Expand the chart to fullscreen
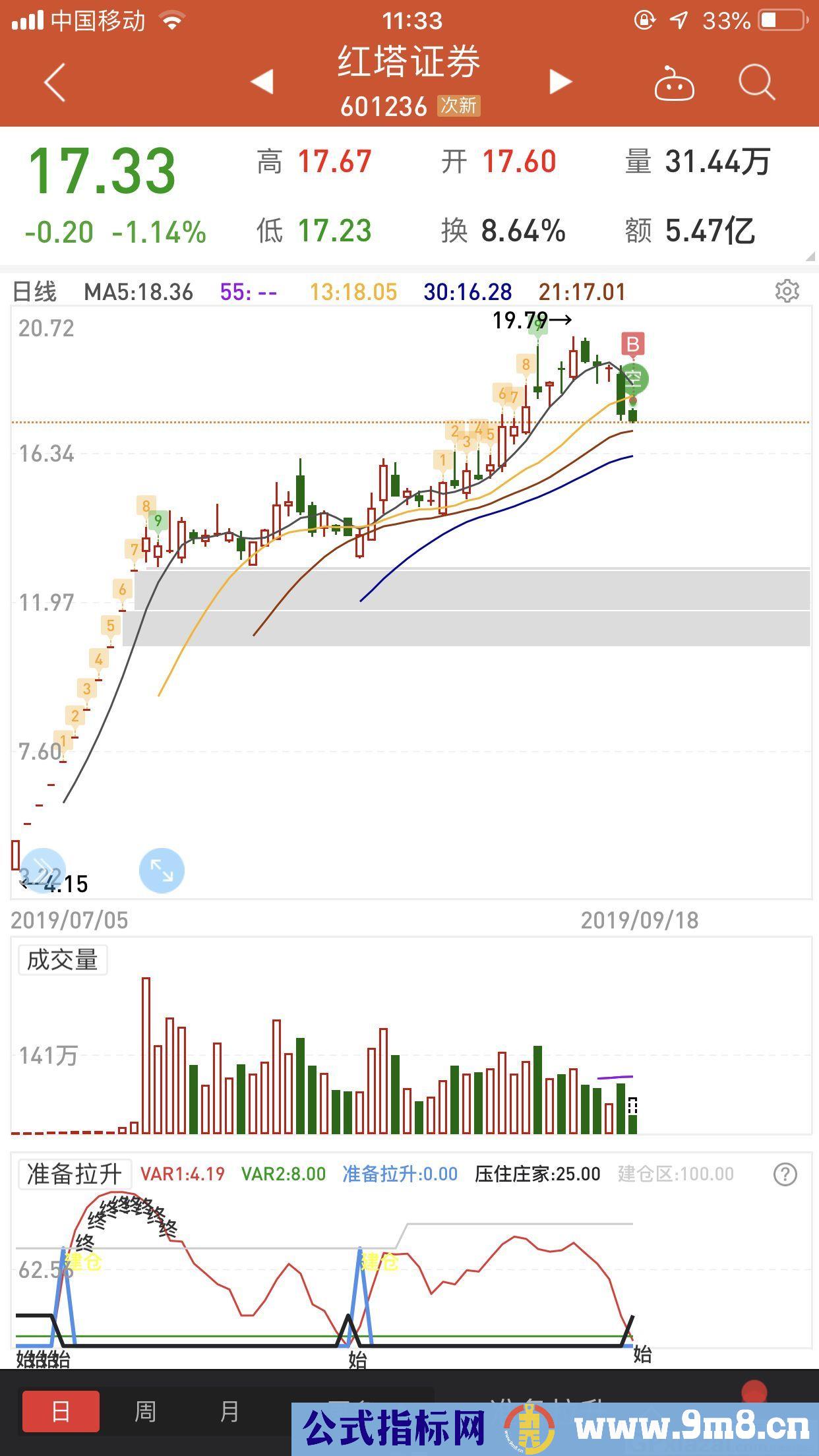Viewport: 819px width, 1456px height. click(162, 870)
